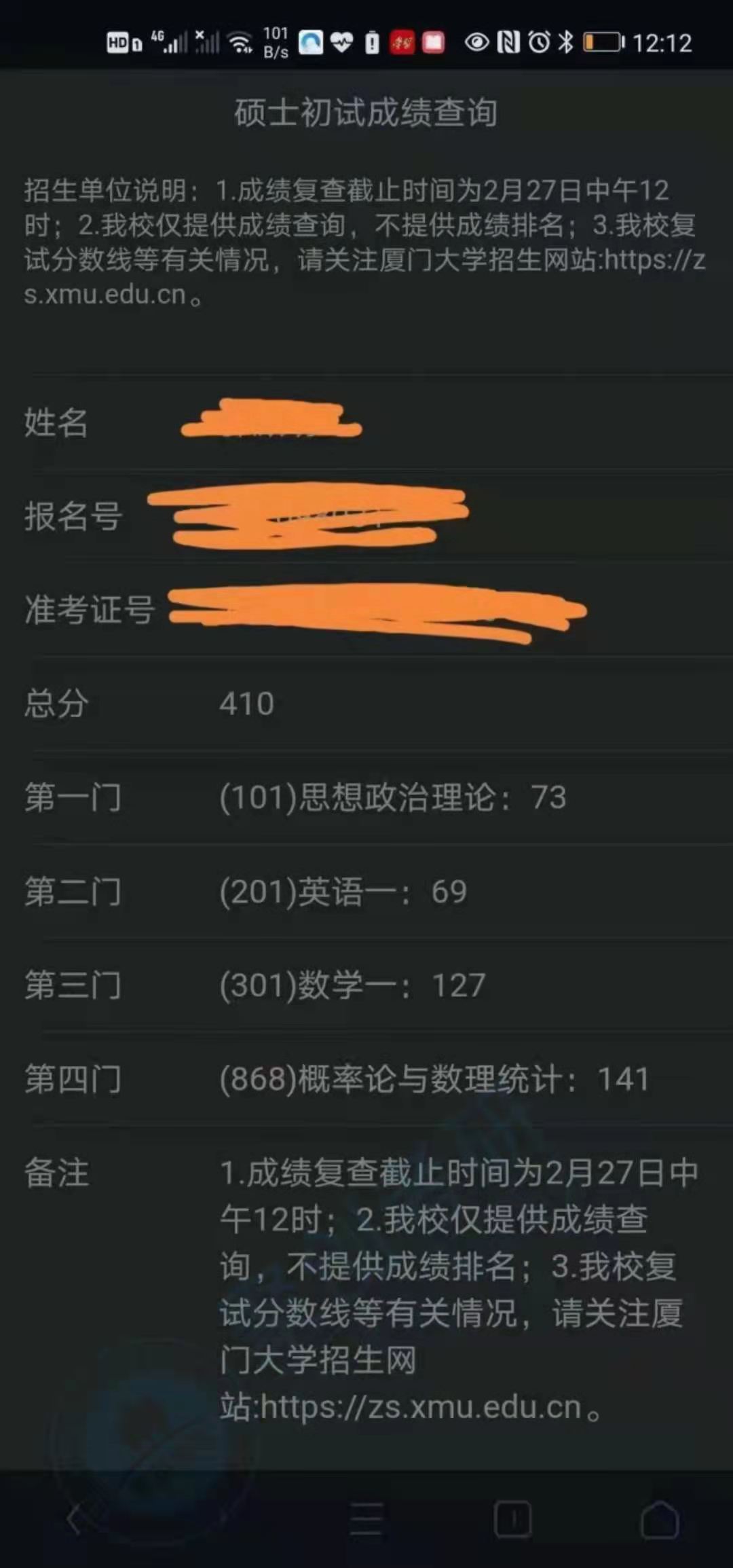Go to the browser home page
733x1568 pixels.
coord(660,1519)
